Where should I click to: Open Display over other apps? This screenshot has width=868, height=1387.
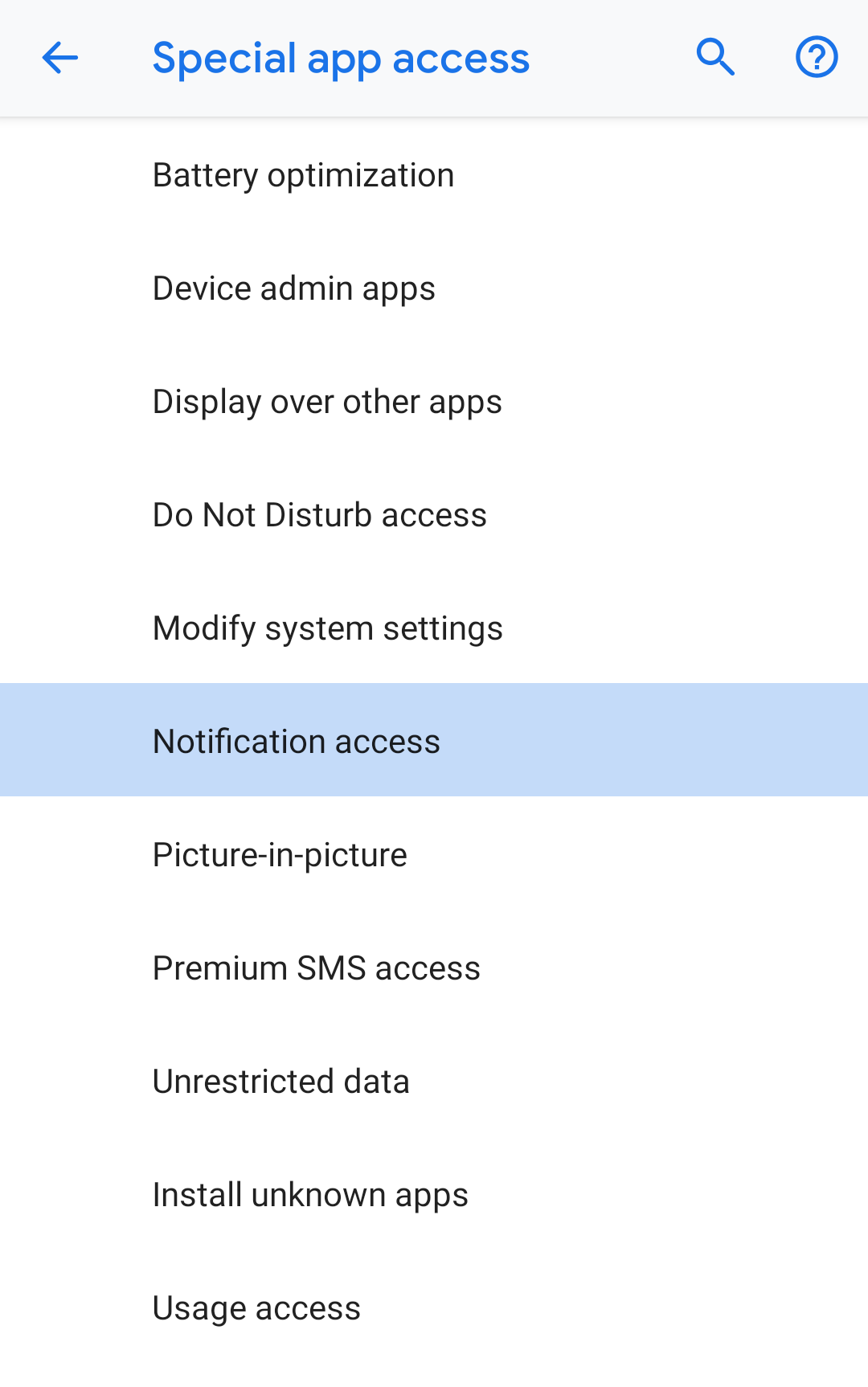pyautogui.click(x=327, y=402)
